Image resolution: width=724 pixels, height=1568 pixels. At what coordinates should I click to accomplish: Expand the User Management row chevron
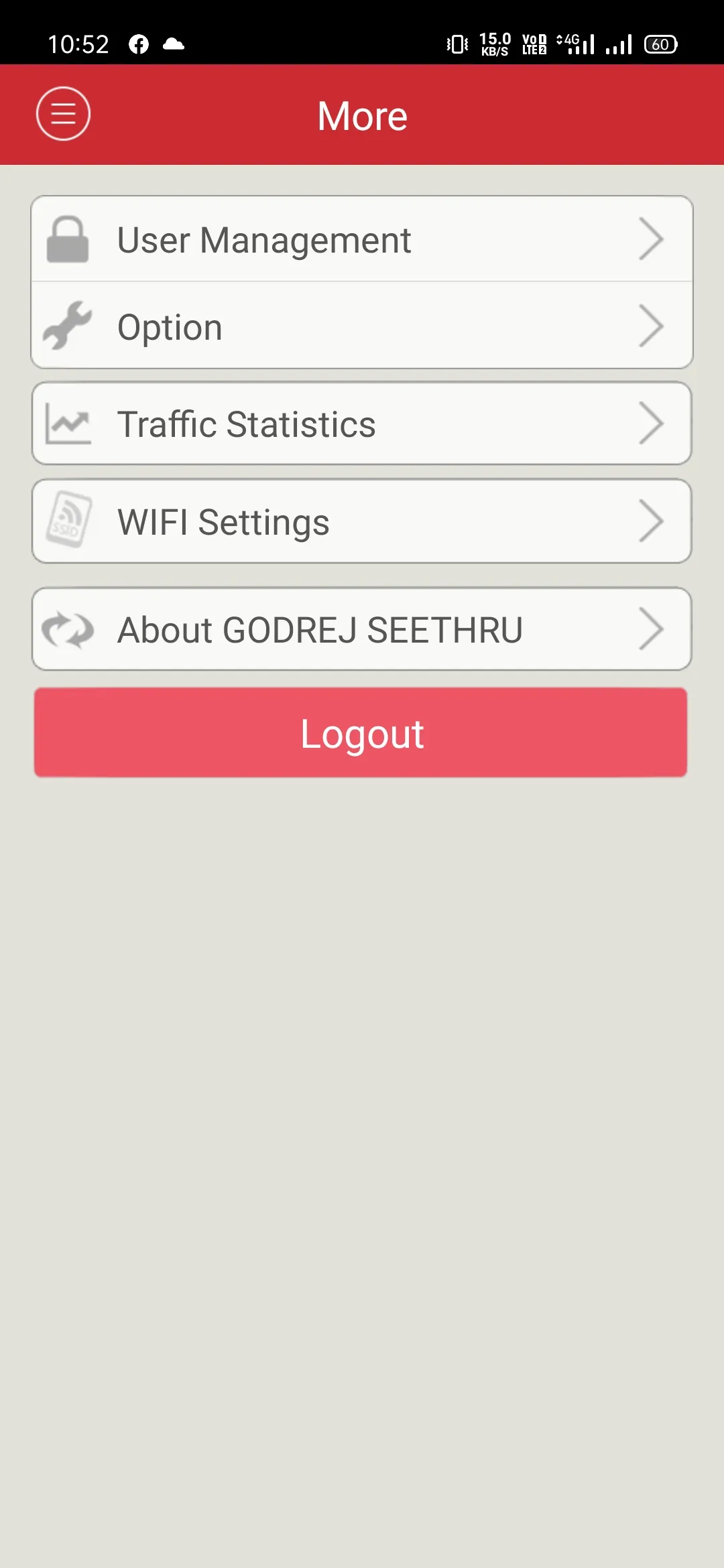[x=652, y=239]
